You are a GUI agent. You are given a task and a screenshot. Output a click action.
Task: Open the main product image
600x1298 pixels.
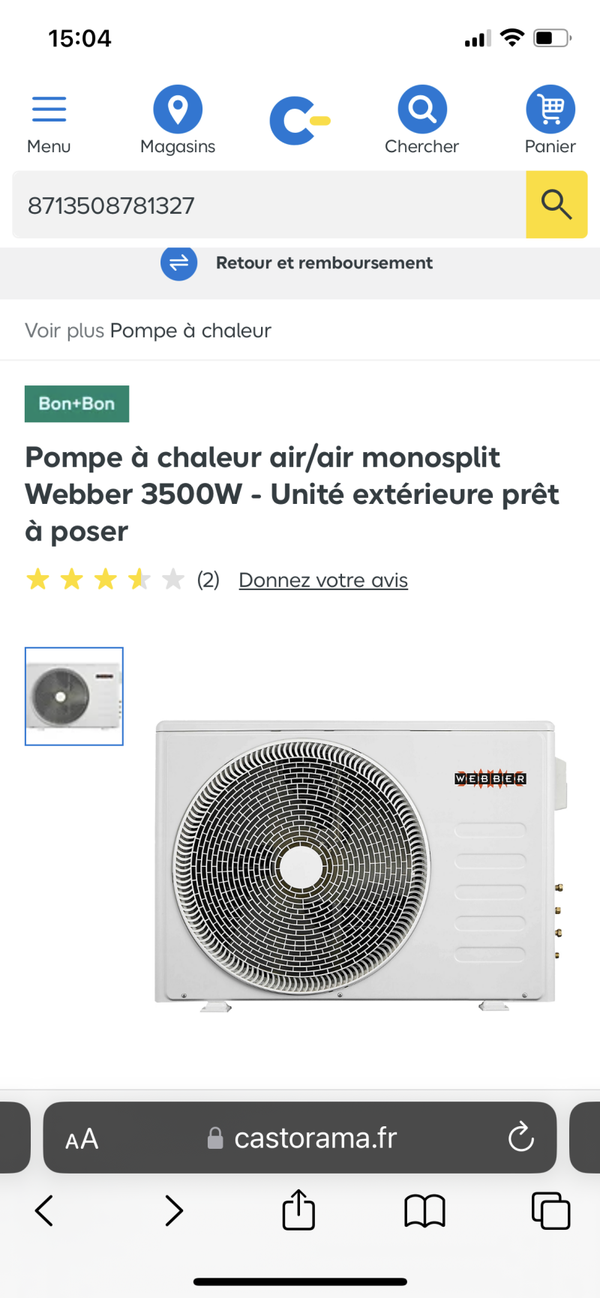(x=355, y=860)
